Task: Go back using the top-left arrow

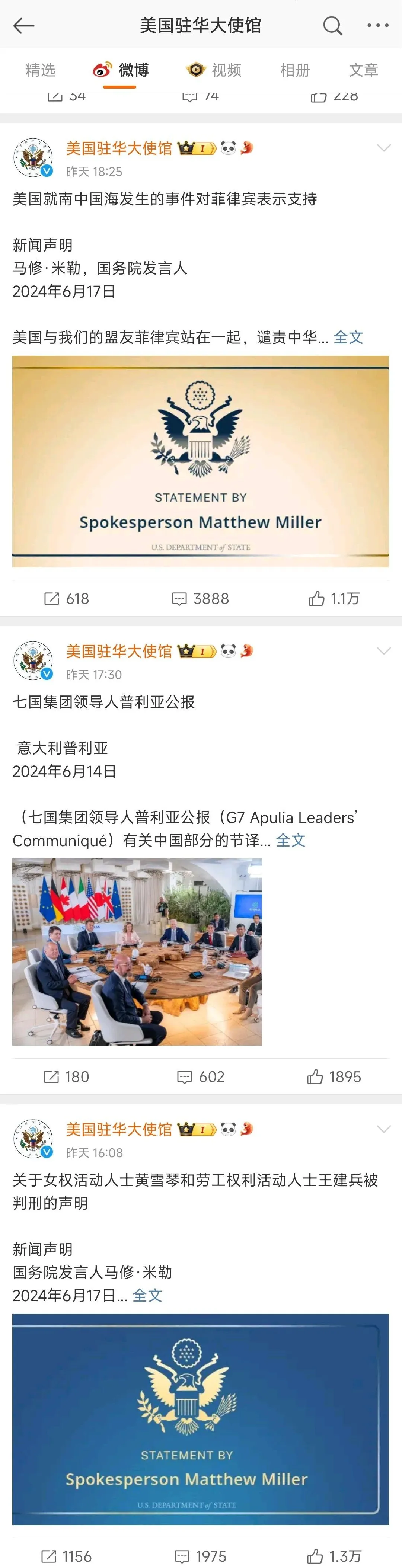Action: (x=24, y=26)
